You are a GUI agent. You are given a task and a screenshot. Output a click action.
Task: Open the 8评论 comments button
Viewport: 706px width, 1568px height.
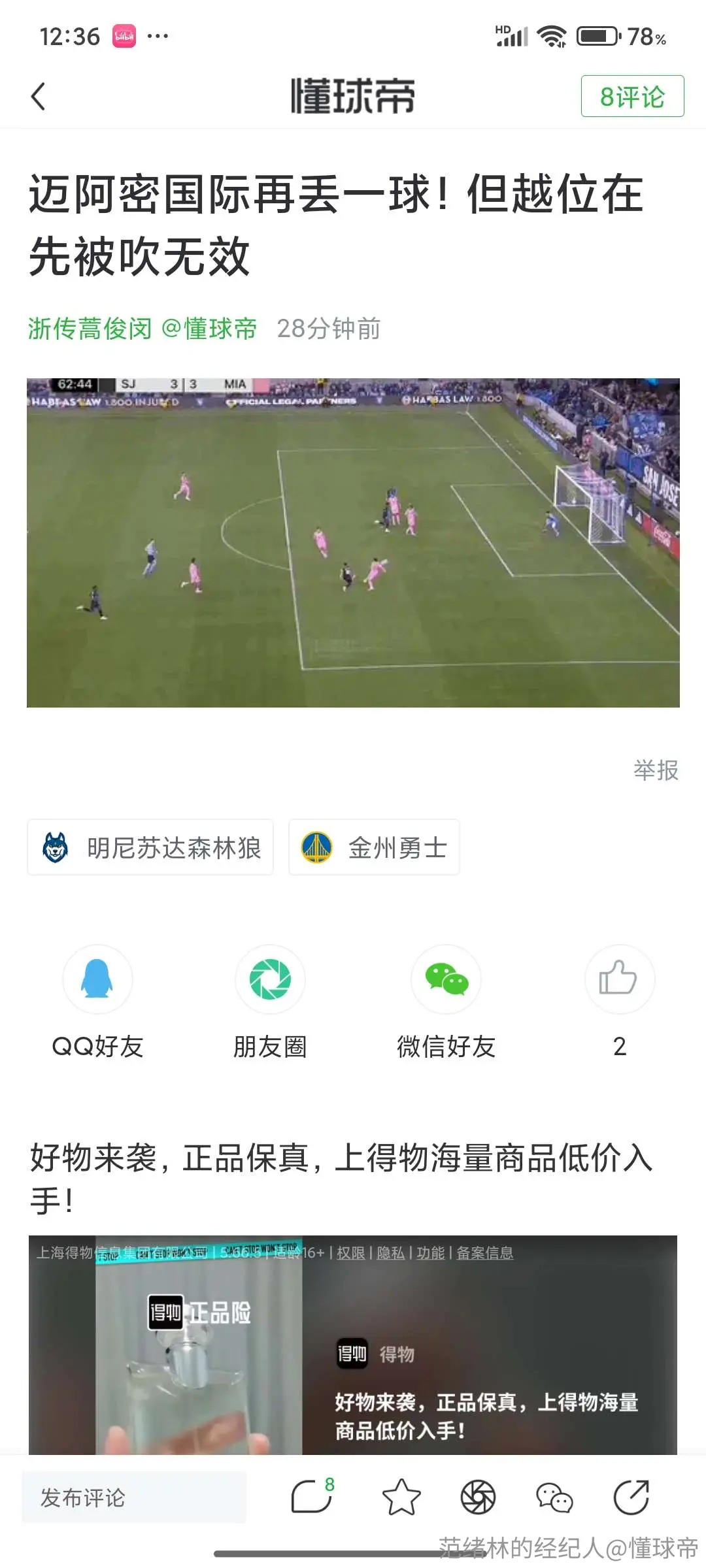pyautogui.click(x=632, y=96)
